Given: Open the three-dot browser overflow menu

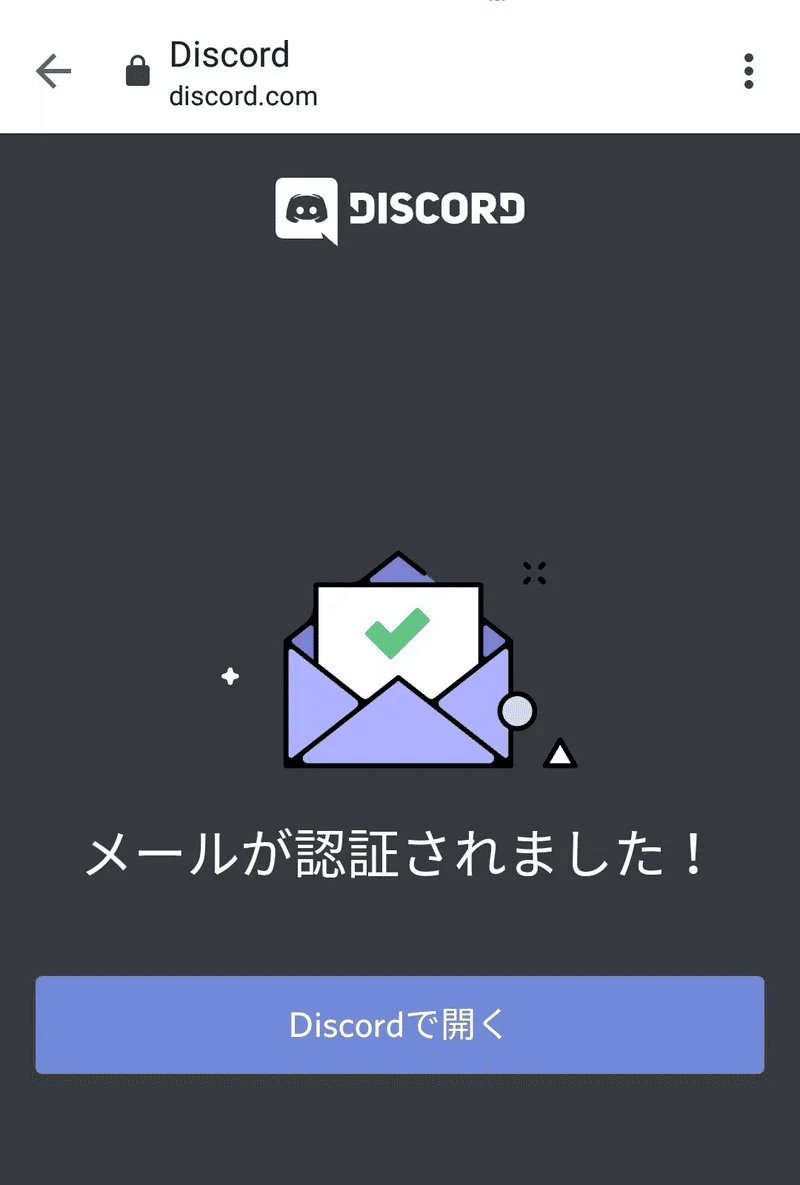Looking at the screenshot, I should click(x=748, y=71).
